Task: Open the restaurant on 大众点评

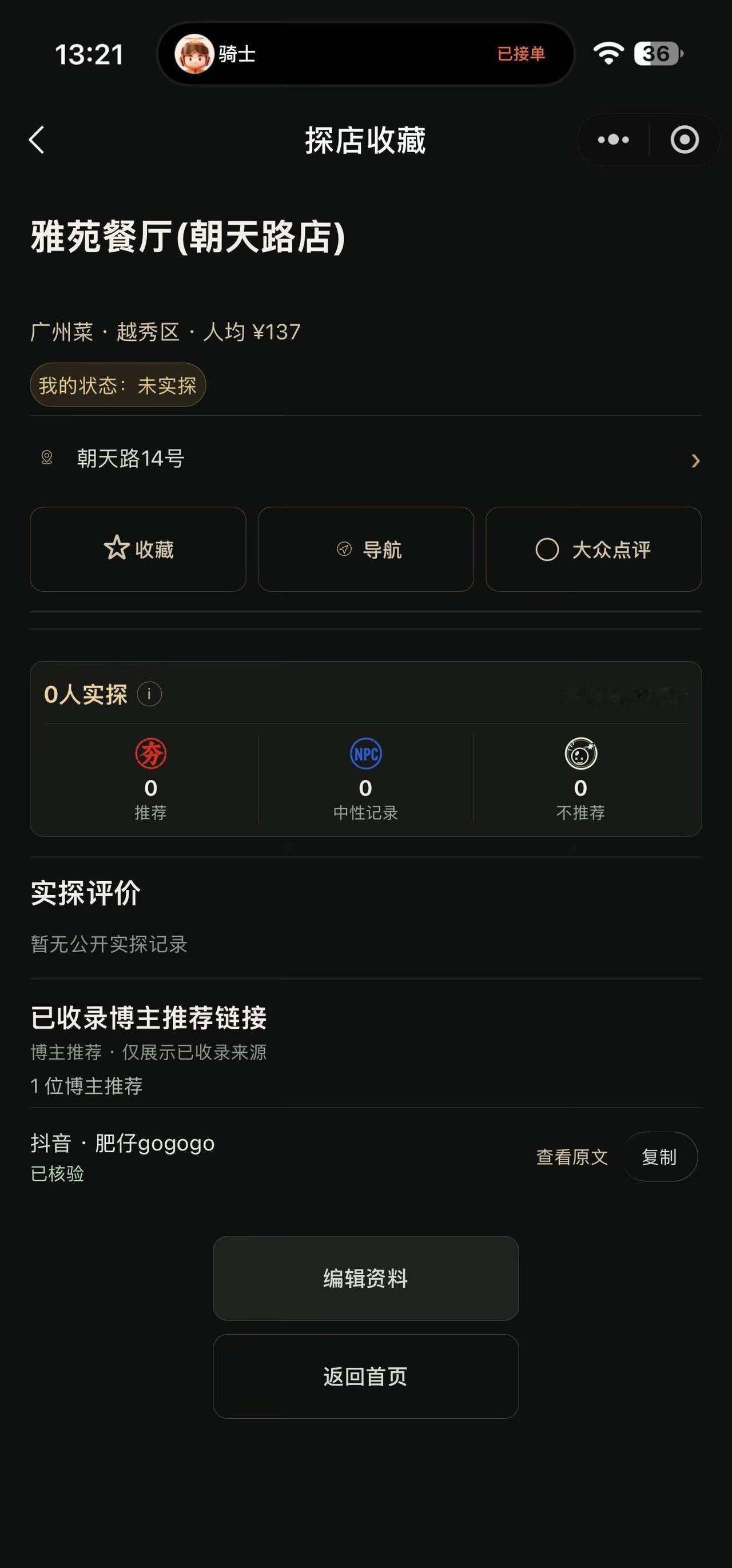Action: [x=594, y=549]
